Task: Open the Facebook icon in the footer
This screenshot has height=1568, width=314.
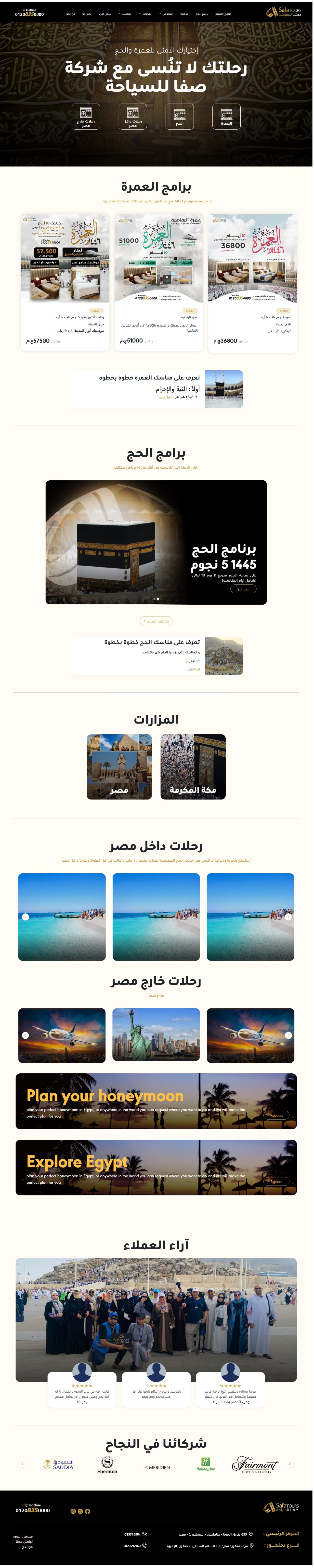Action: (x=88, y=1511)
